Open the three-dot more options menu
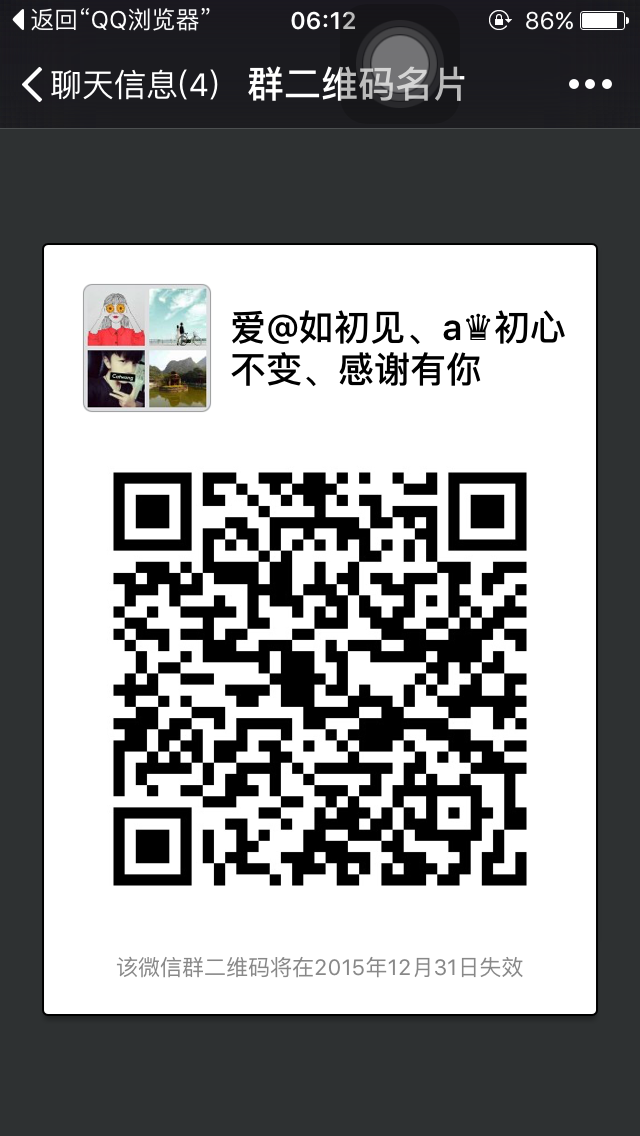Screen dimensions: 640x1136 (589, 85)
